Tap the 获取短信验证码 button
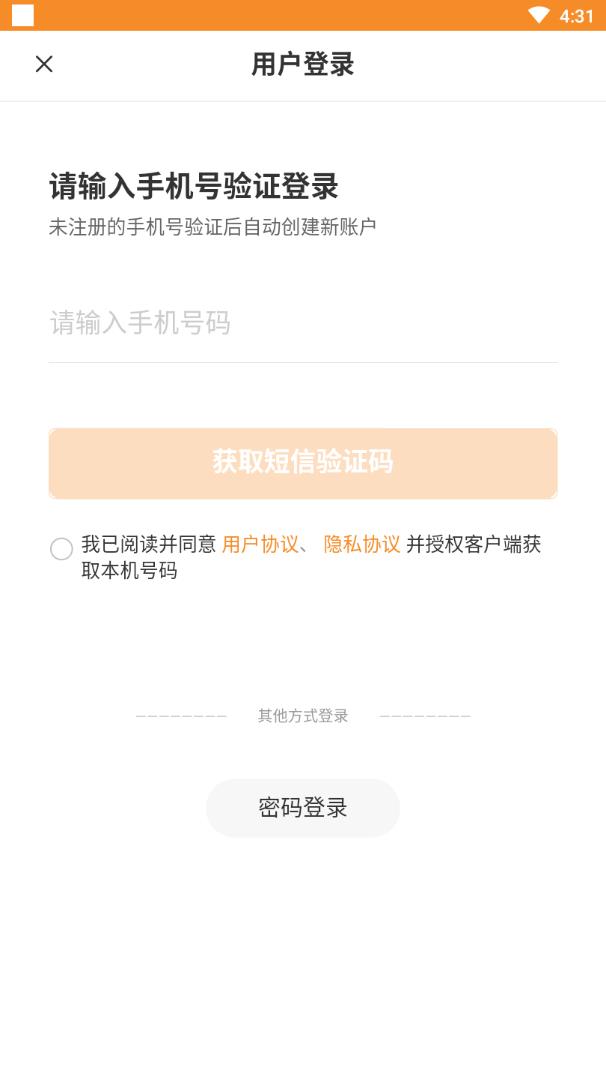 (x=302, y=463)
